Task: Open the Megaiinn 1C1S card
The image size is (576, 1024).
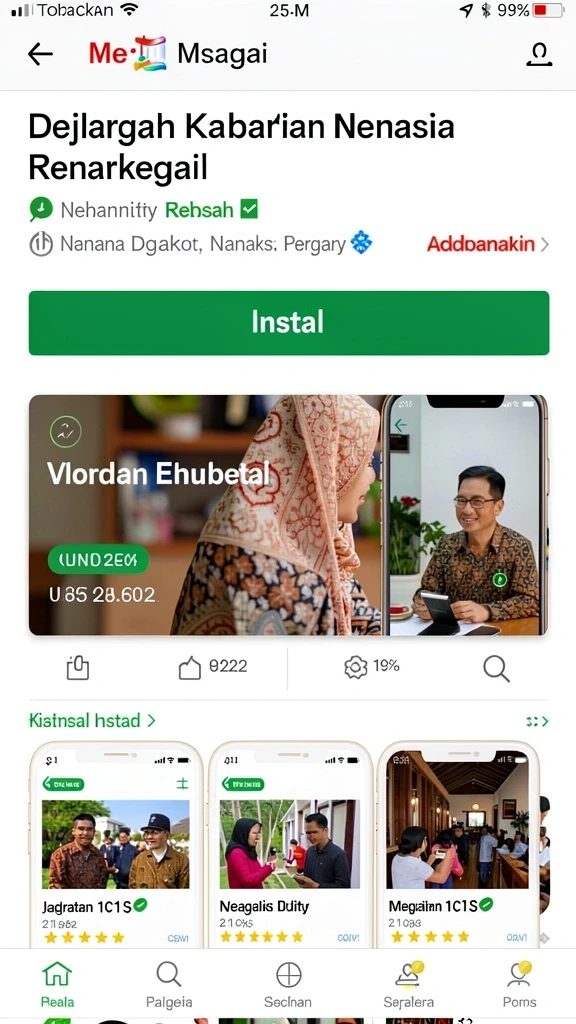Action: (458, 845)
